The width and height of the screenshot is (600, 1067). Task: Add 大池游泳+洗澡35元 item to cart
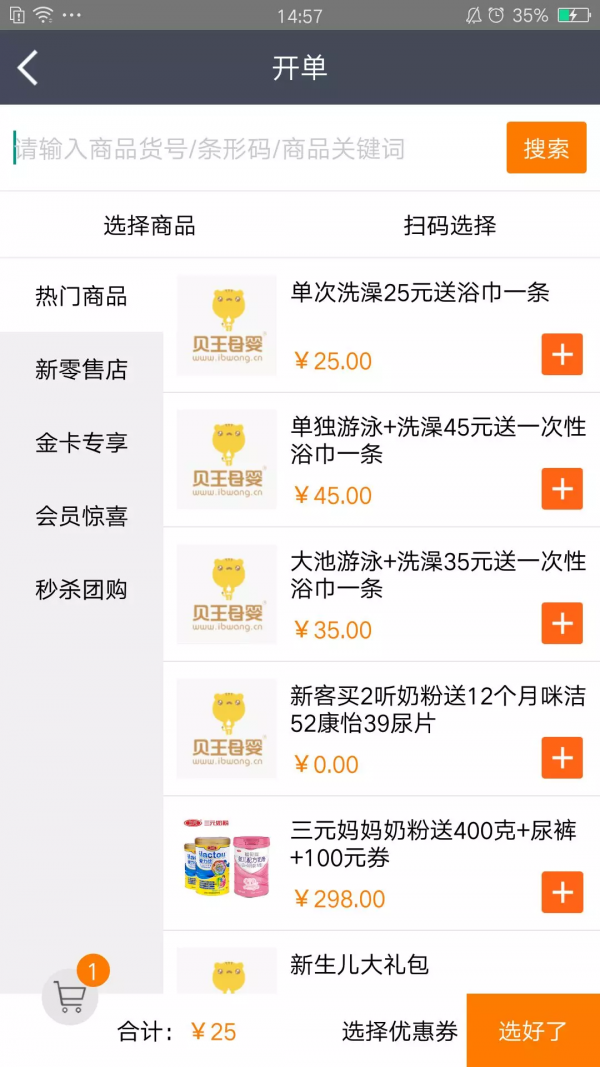tap(562, 623)
